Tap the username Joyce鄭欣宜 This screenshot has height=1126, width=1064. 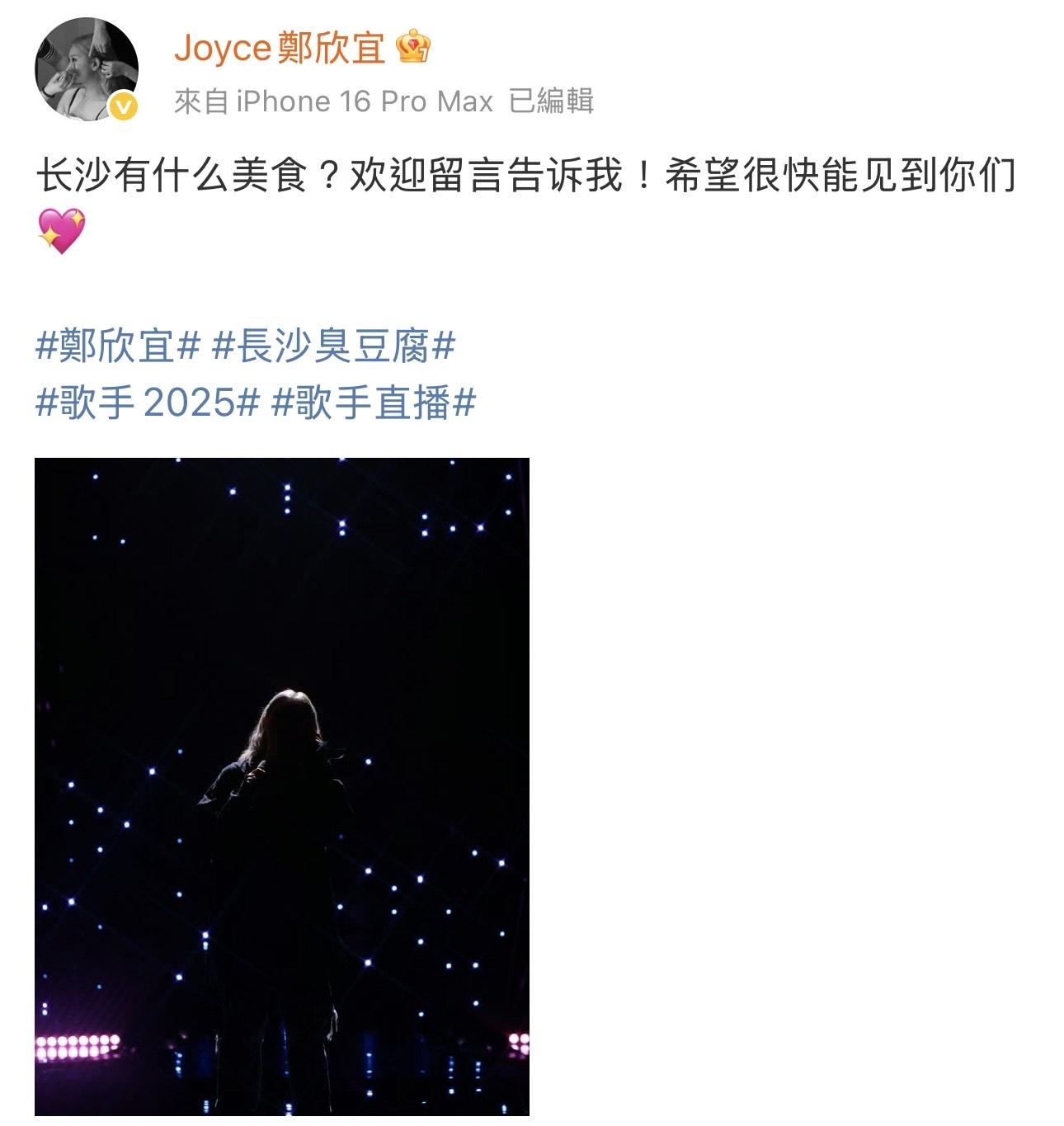tap(280, 48)
